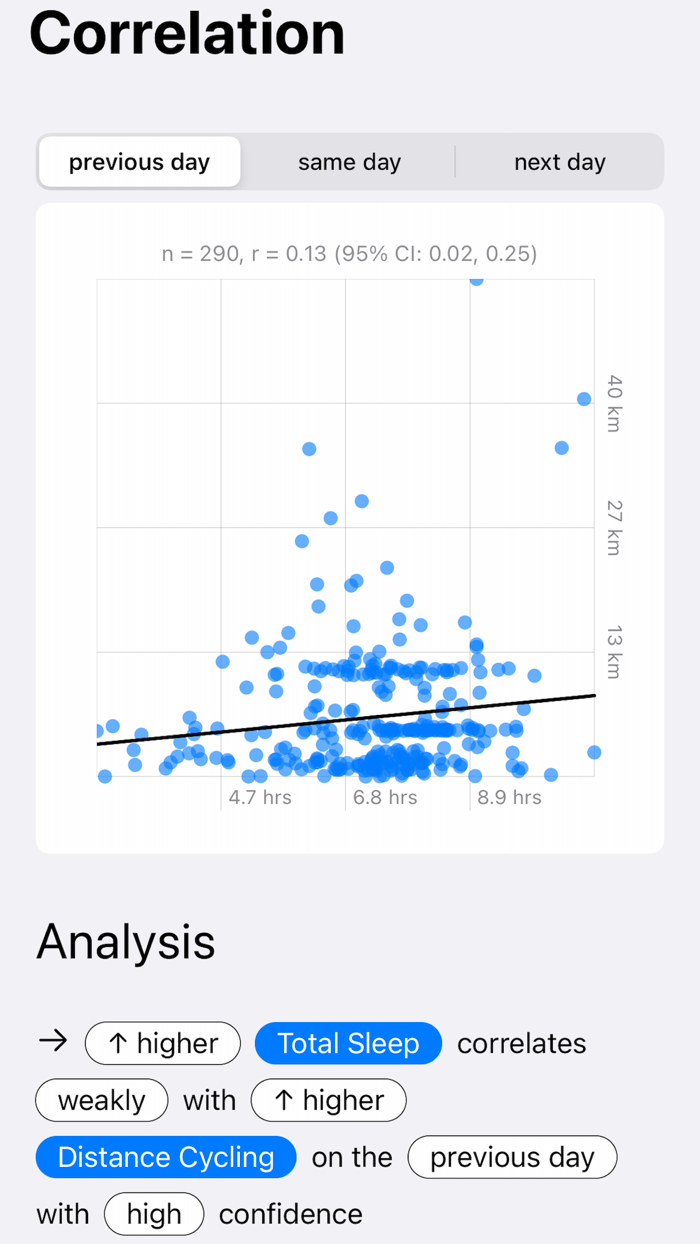Image resolution: width=700 pixels, height=1244 pixels.
Task: Tap the high confidence chip
Action: pyautogui.click(x=154, y=1214)
